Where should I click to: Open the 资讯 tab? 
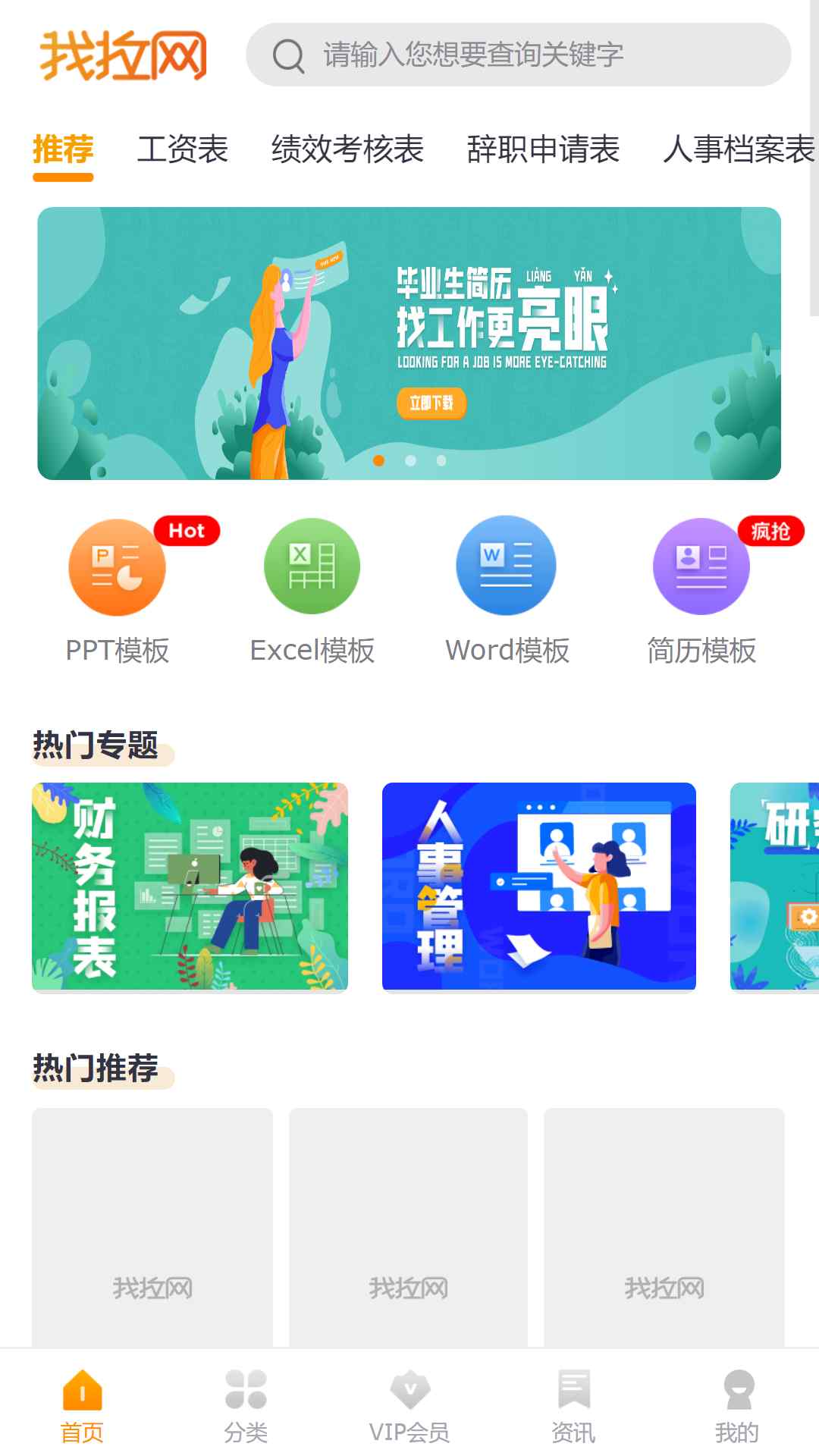click(573, 1406)
